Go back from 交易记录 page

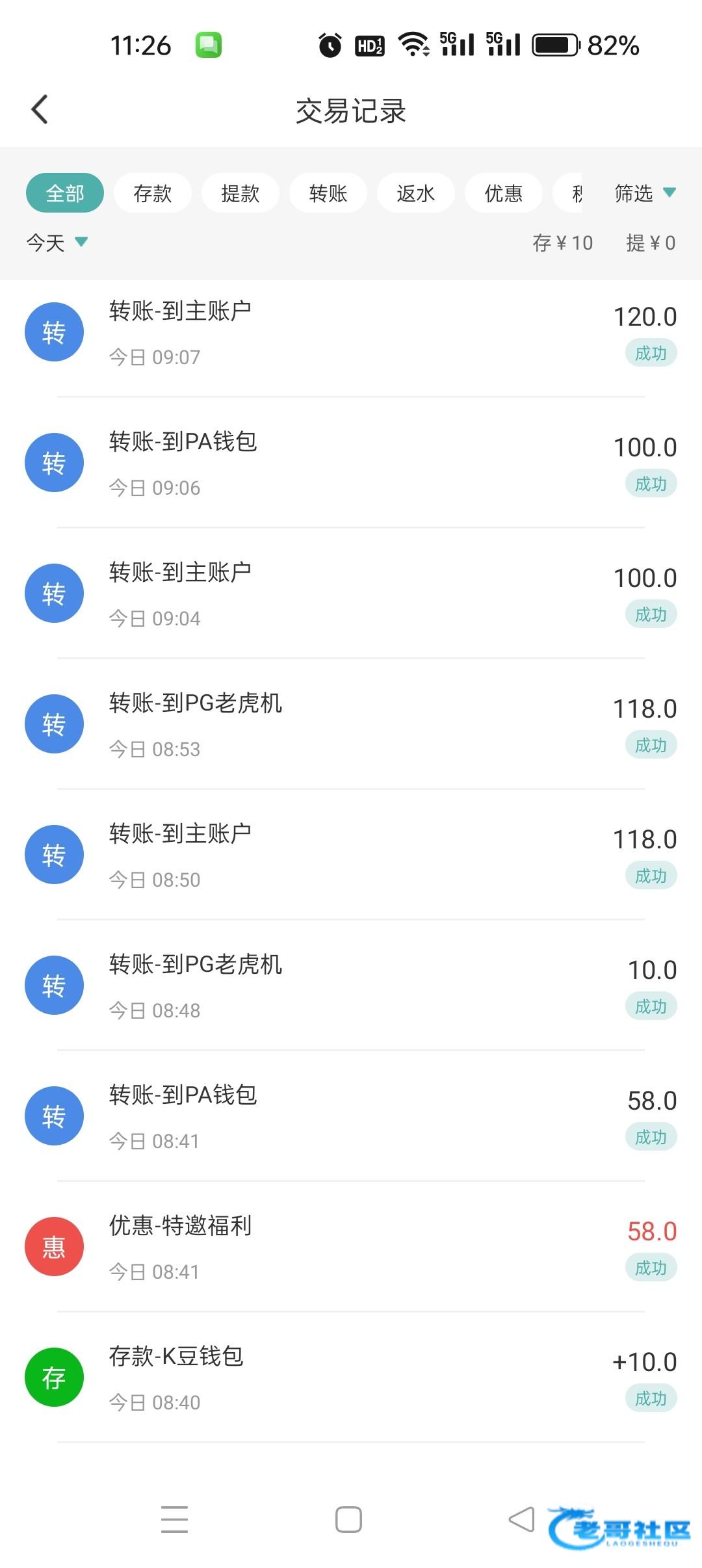40,109
